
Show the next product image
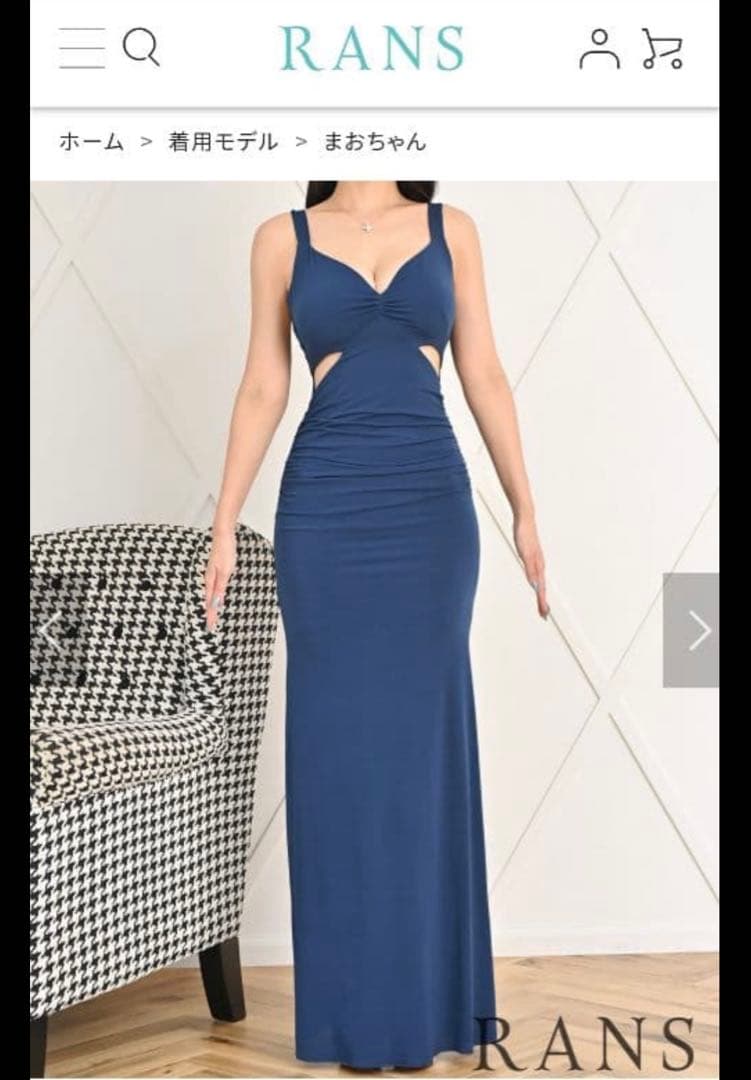698,630
